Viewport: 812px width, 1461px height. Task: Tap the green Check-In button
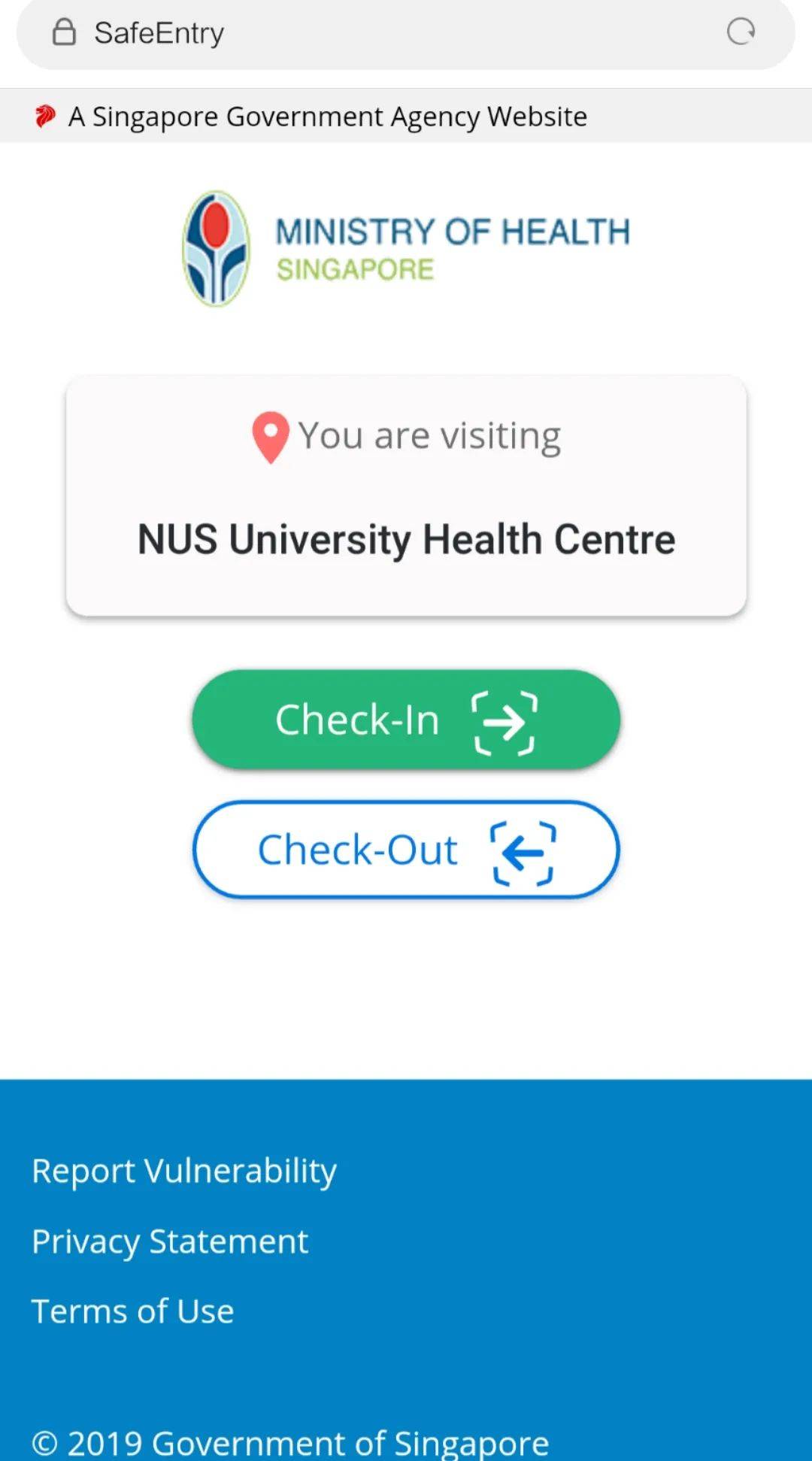406,720
